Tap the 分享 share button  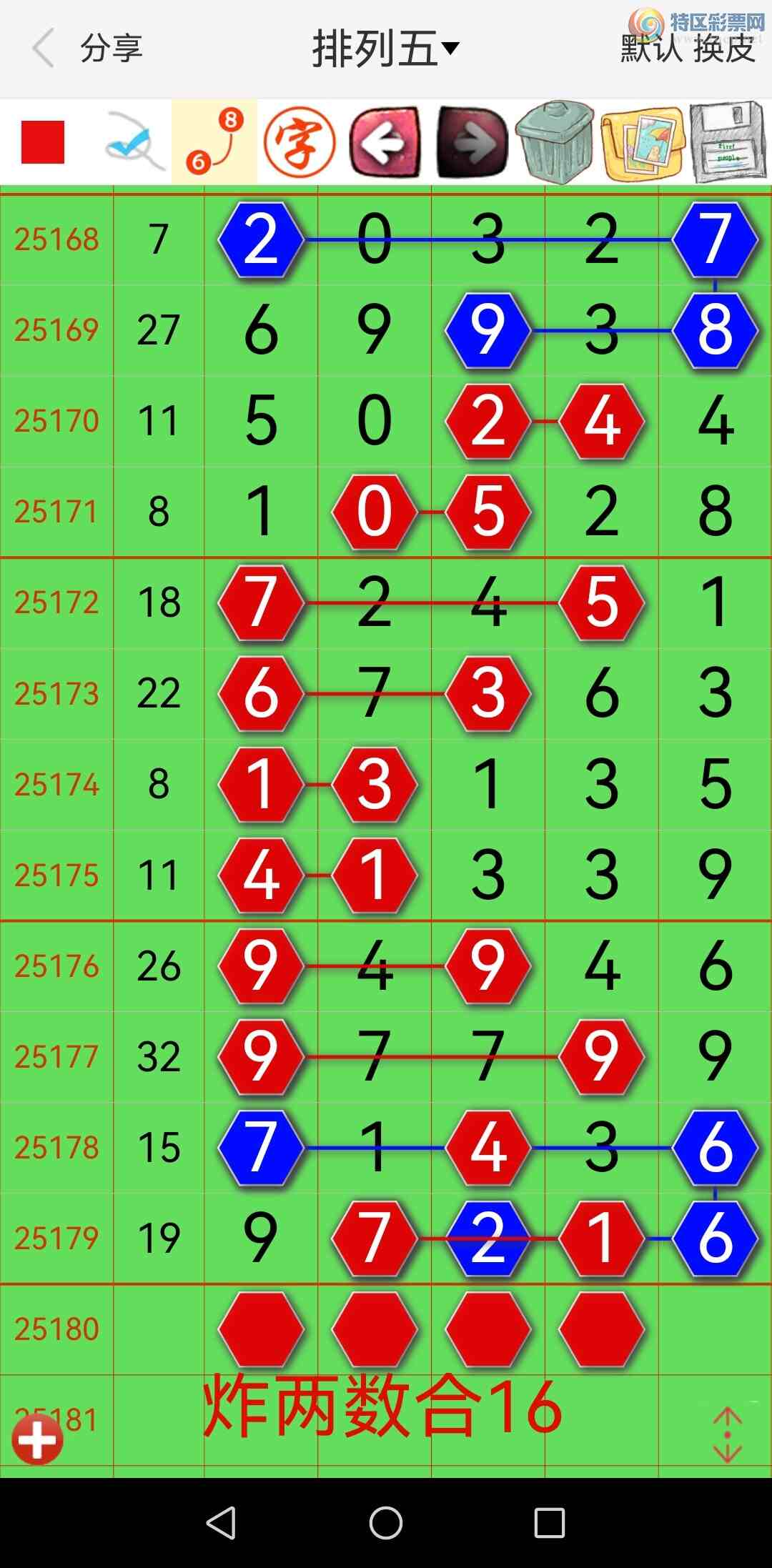[112, 49]
